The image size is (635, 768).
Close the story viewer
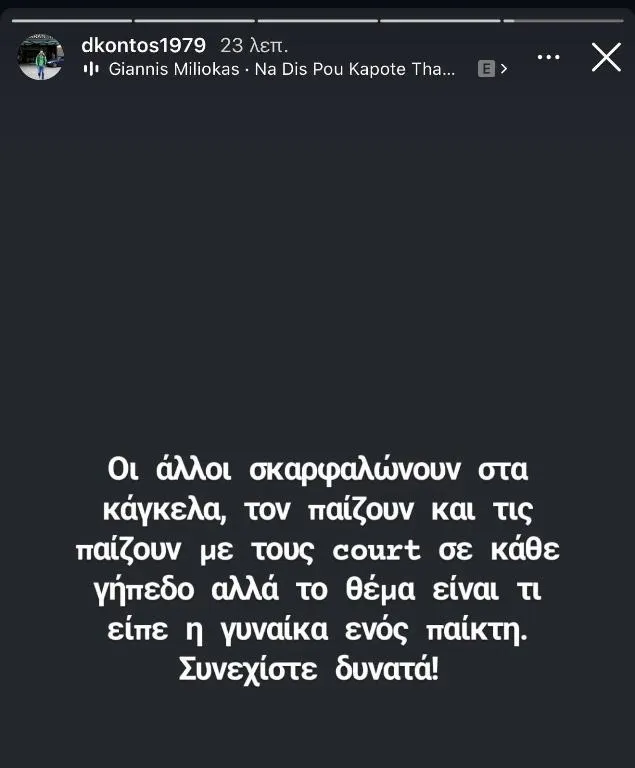point(606,57)
